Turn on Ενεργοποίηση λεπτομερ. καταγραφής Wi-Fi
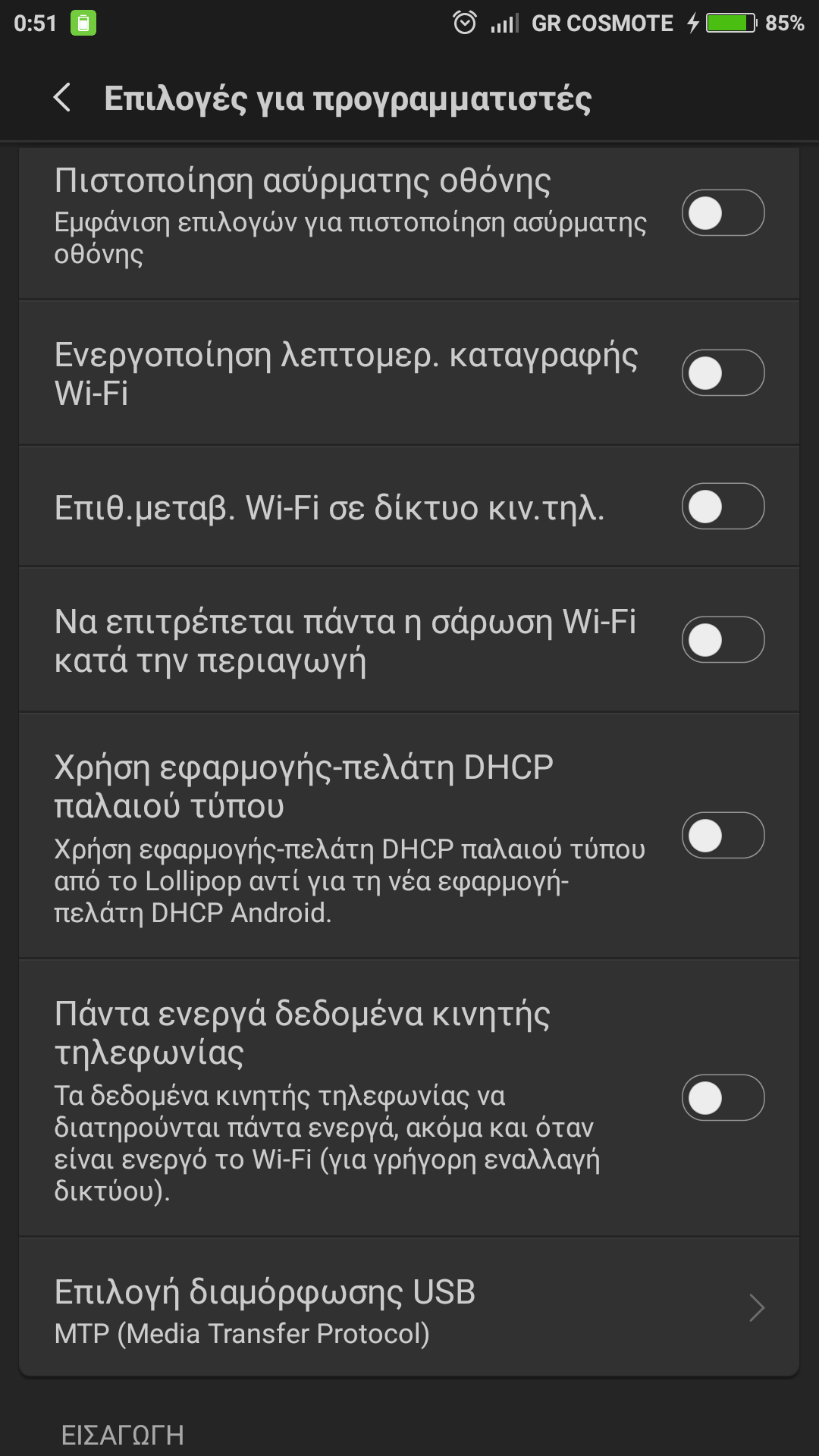The height and width of the screenshot is (1456, 819). click(x=723, y=373)
